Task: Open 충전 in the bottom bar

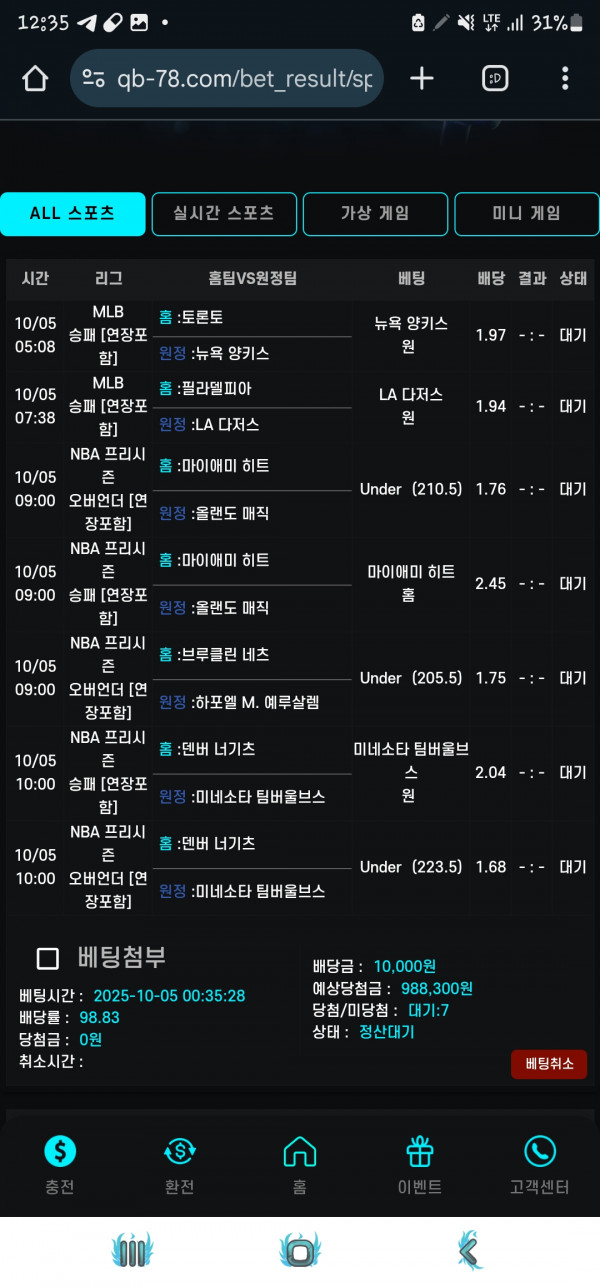Action: coord(60,1165)
